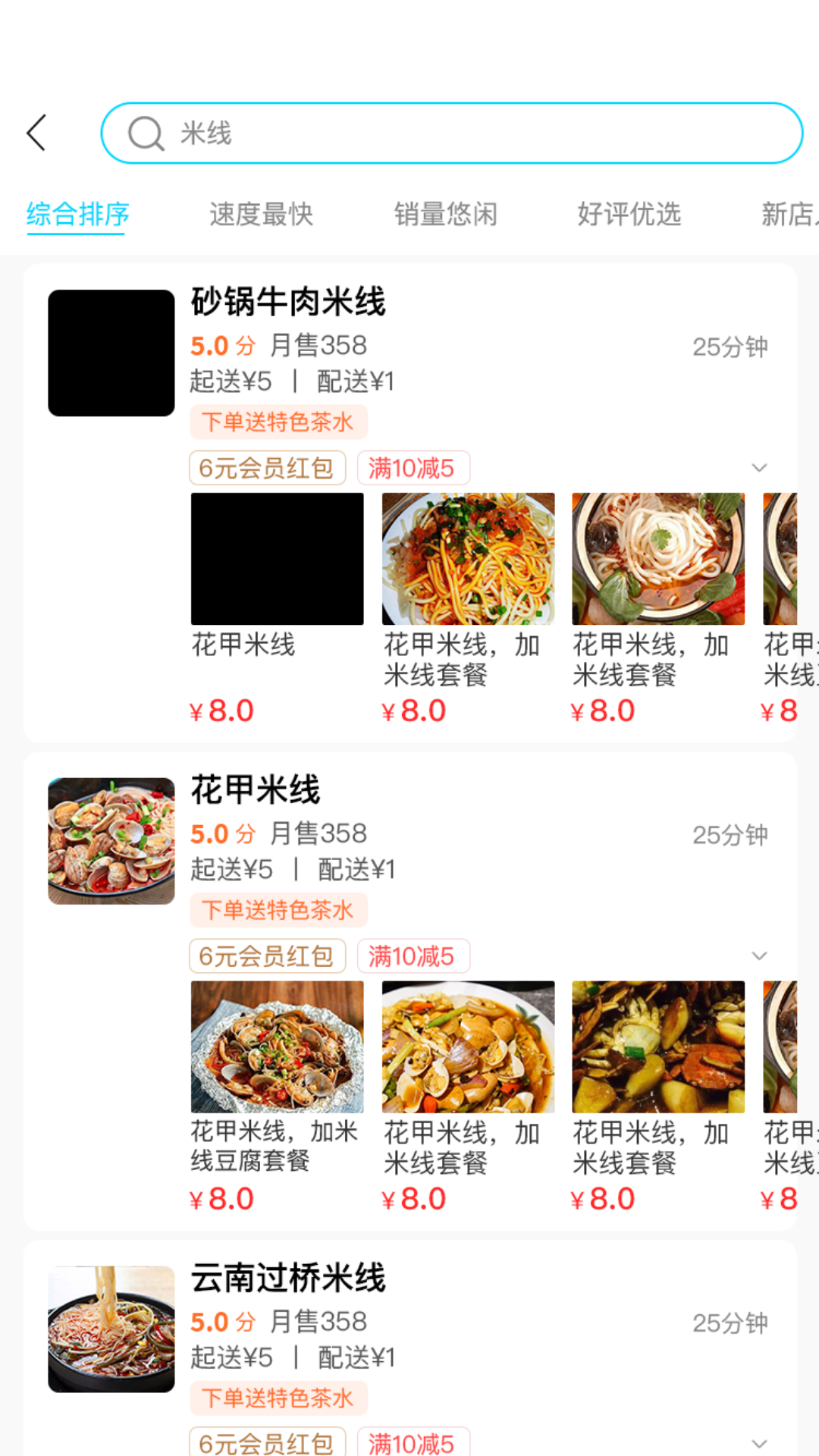Select the 综合排序 sorting tab
Viewport: 819px width, 1456px height.
[x=77, y=215]
